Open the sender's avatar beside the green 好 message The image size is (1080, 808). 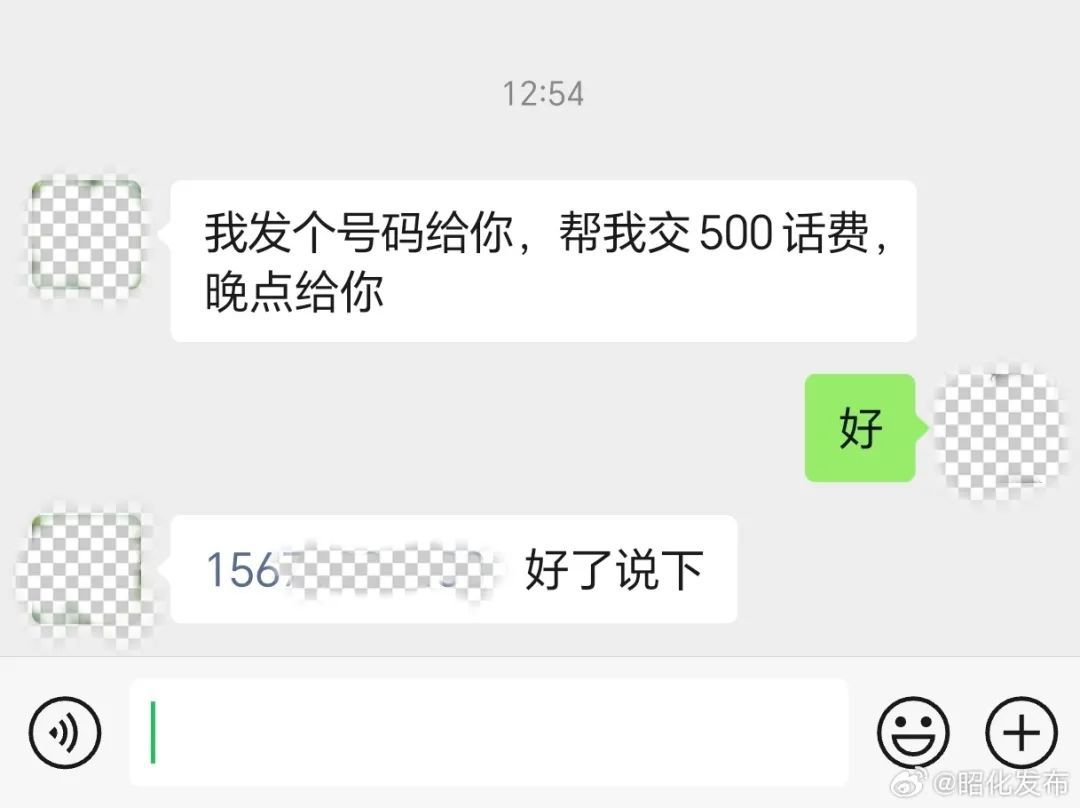click(1000, 430)
